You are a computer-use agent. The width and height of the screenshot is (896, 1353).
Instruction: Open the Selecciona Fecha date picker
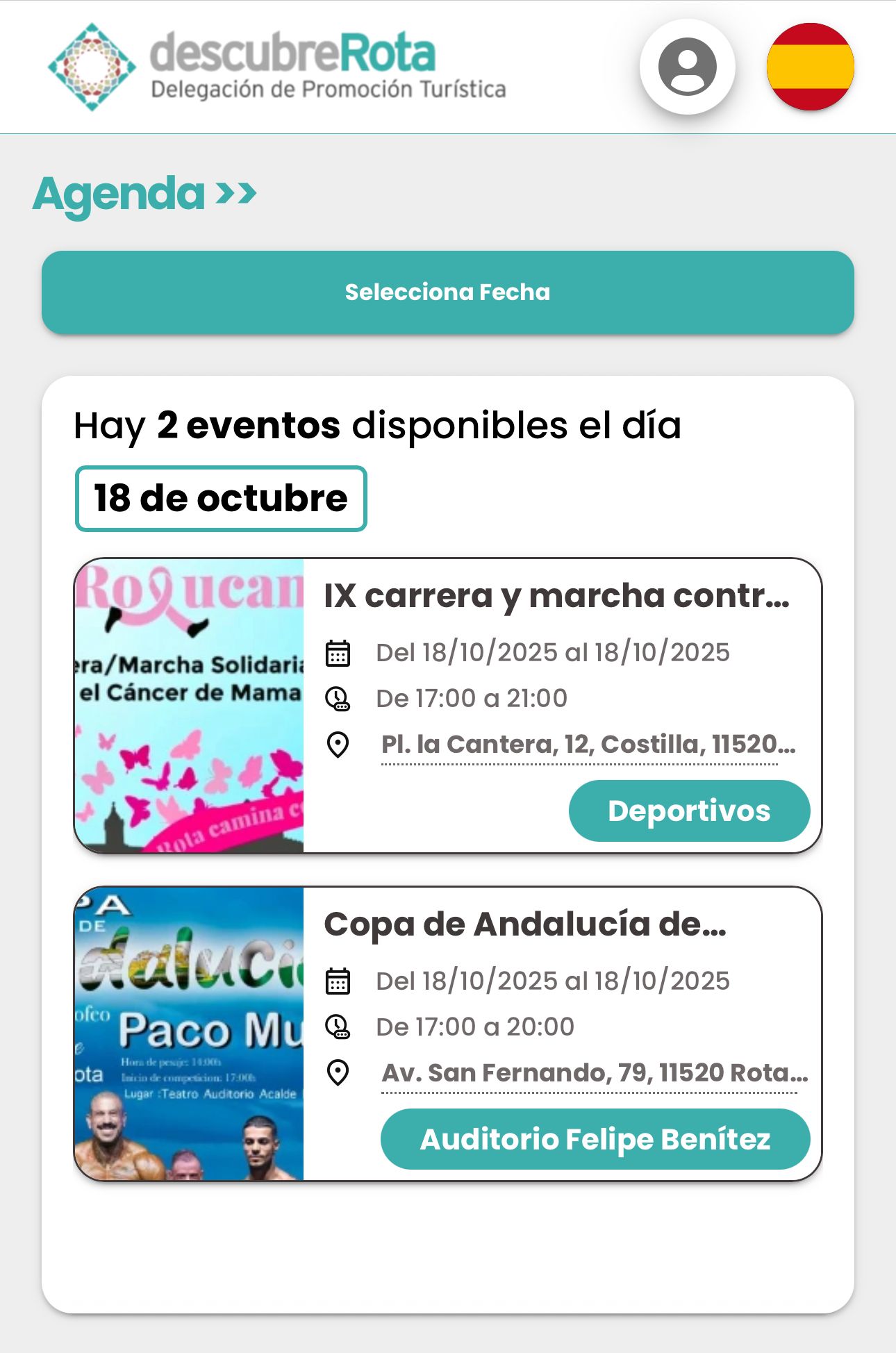click(447, 292)
